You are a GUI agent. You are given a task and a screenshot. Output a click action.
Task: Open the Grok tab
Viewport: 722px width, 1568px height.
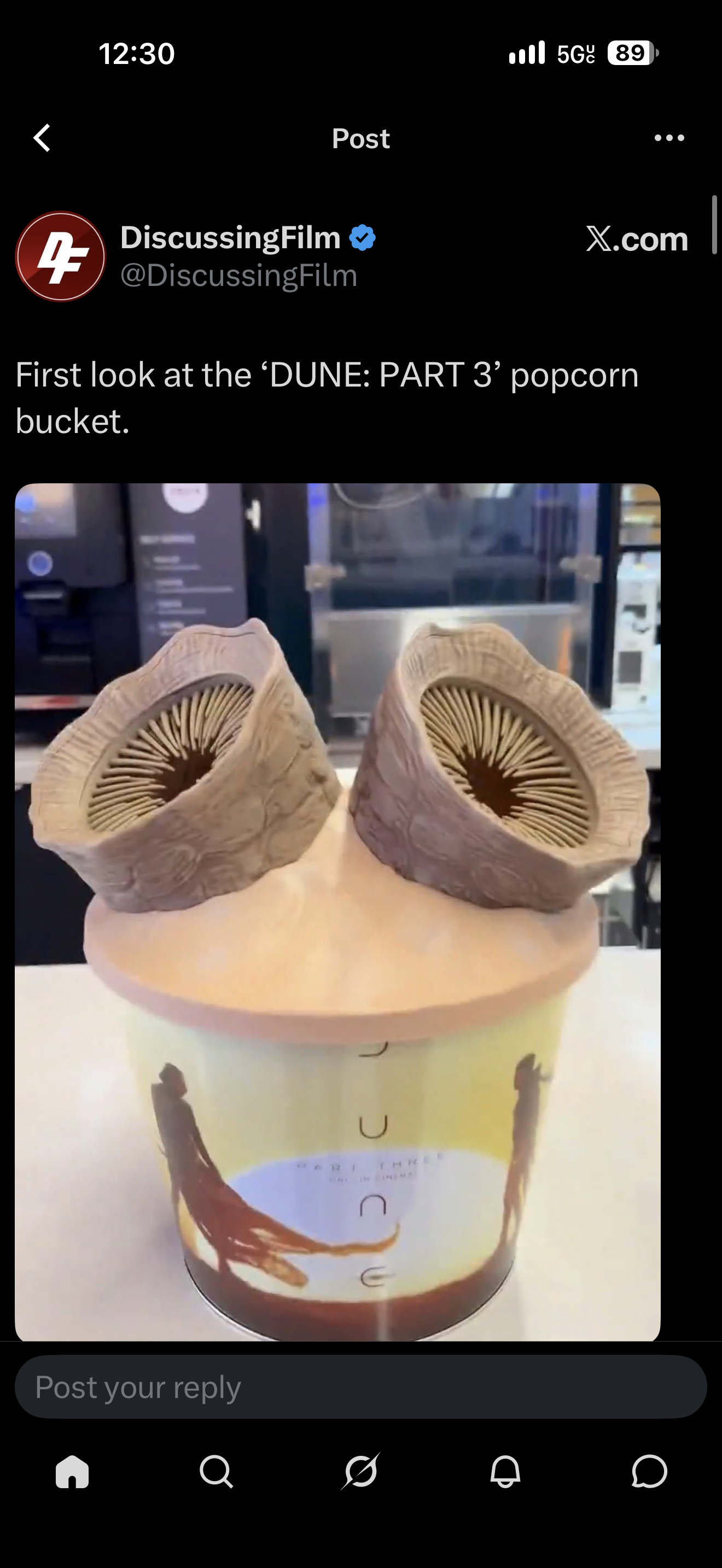click(361, 1472)
